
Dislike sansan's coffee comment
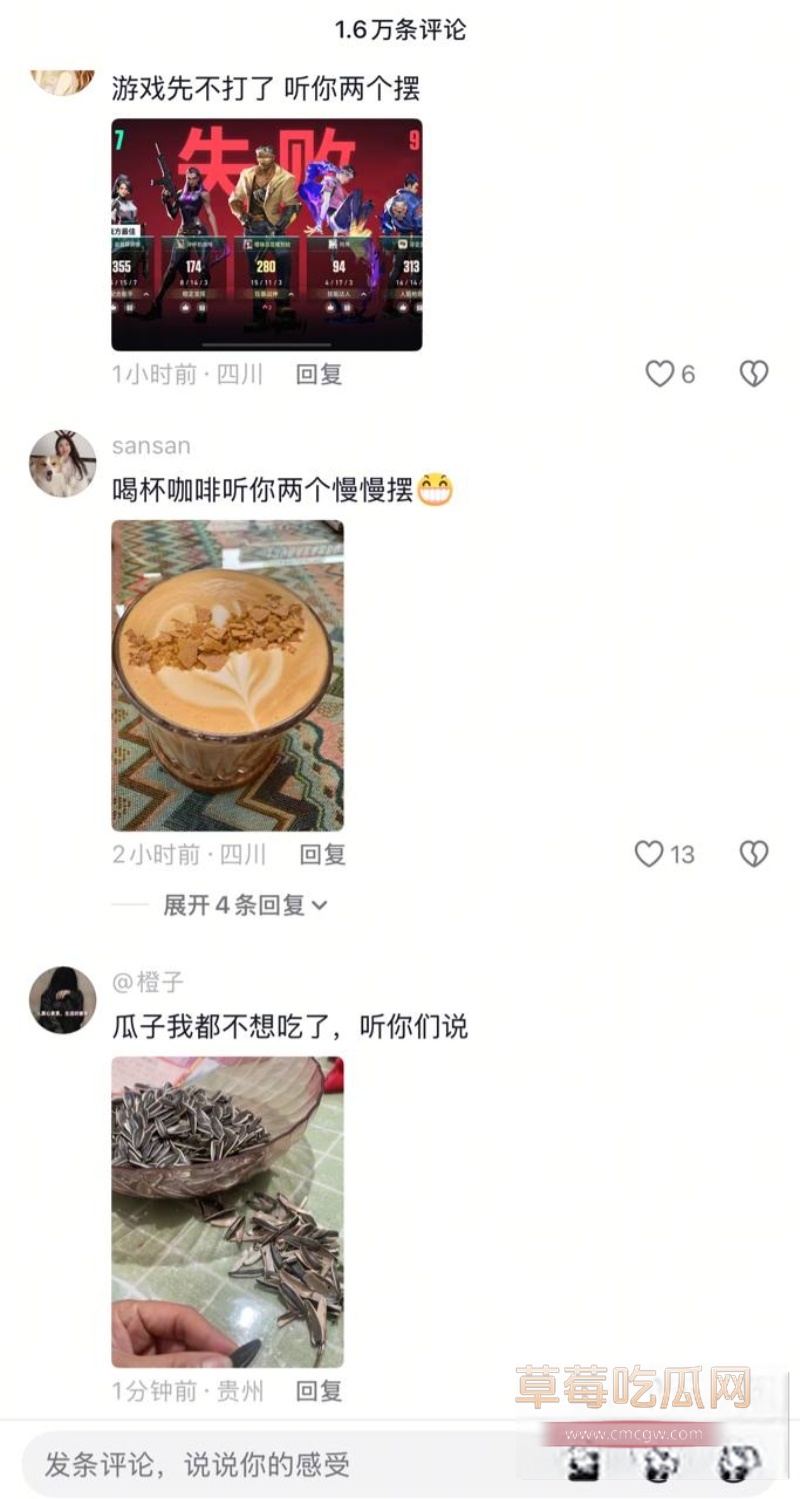pyautogui.click(x=754, y=854)
